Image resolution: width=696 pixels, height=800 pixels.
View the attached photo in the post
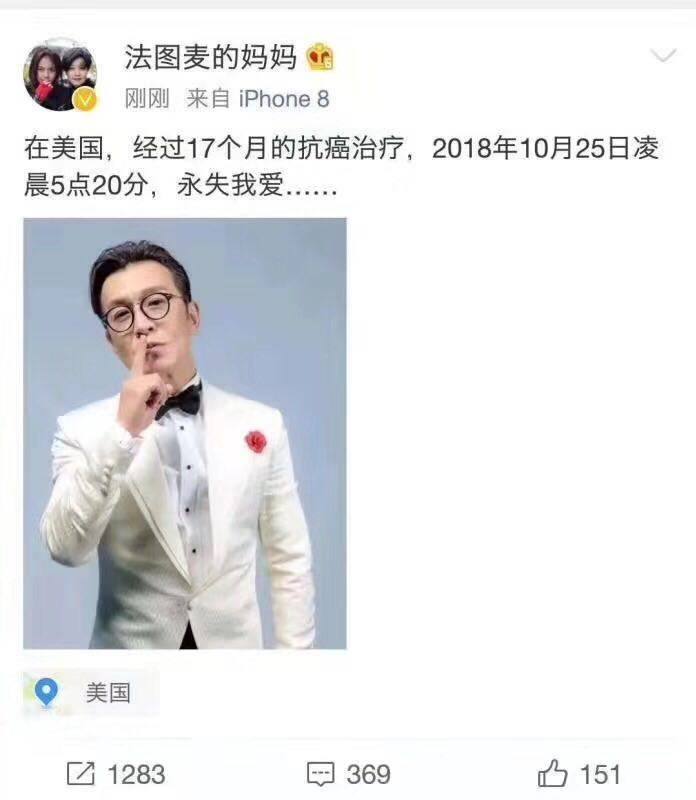coord(185,433)
